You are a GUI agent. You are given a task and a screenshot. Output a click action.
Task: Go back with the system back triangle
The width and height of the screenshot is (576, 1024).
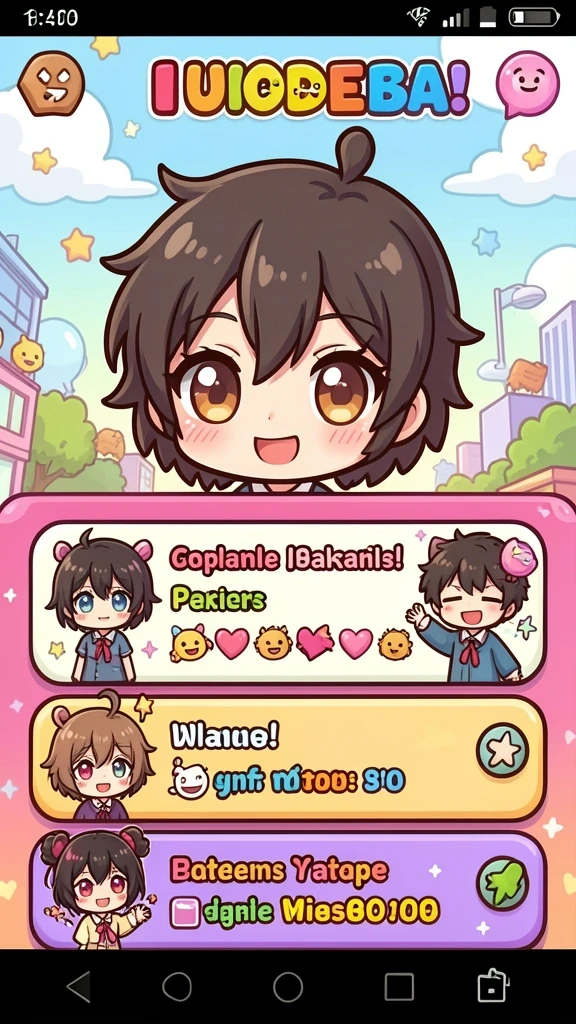[x=79, y=986]
